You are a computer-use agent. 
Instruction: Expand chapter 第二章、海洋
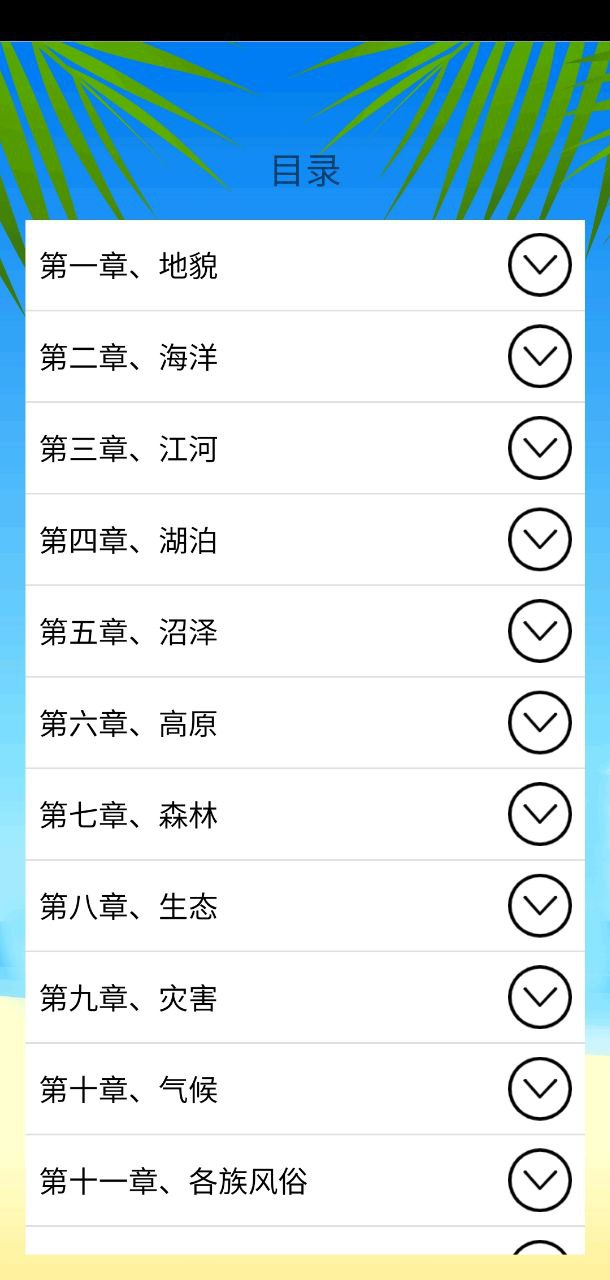[540, 356]
